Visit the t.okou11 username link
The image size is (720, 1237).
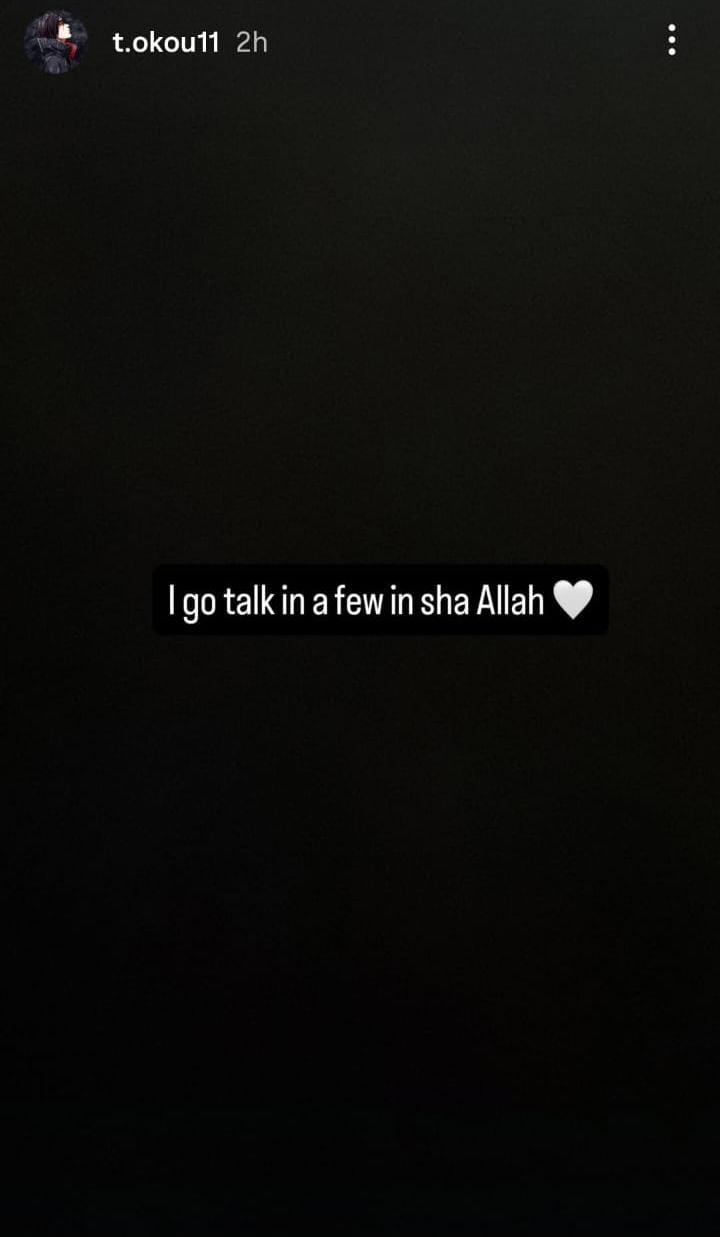point(165,42)
